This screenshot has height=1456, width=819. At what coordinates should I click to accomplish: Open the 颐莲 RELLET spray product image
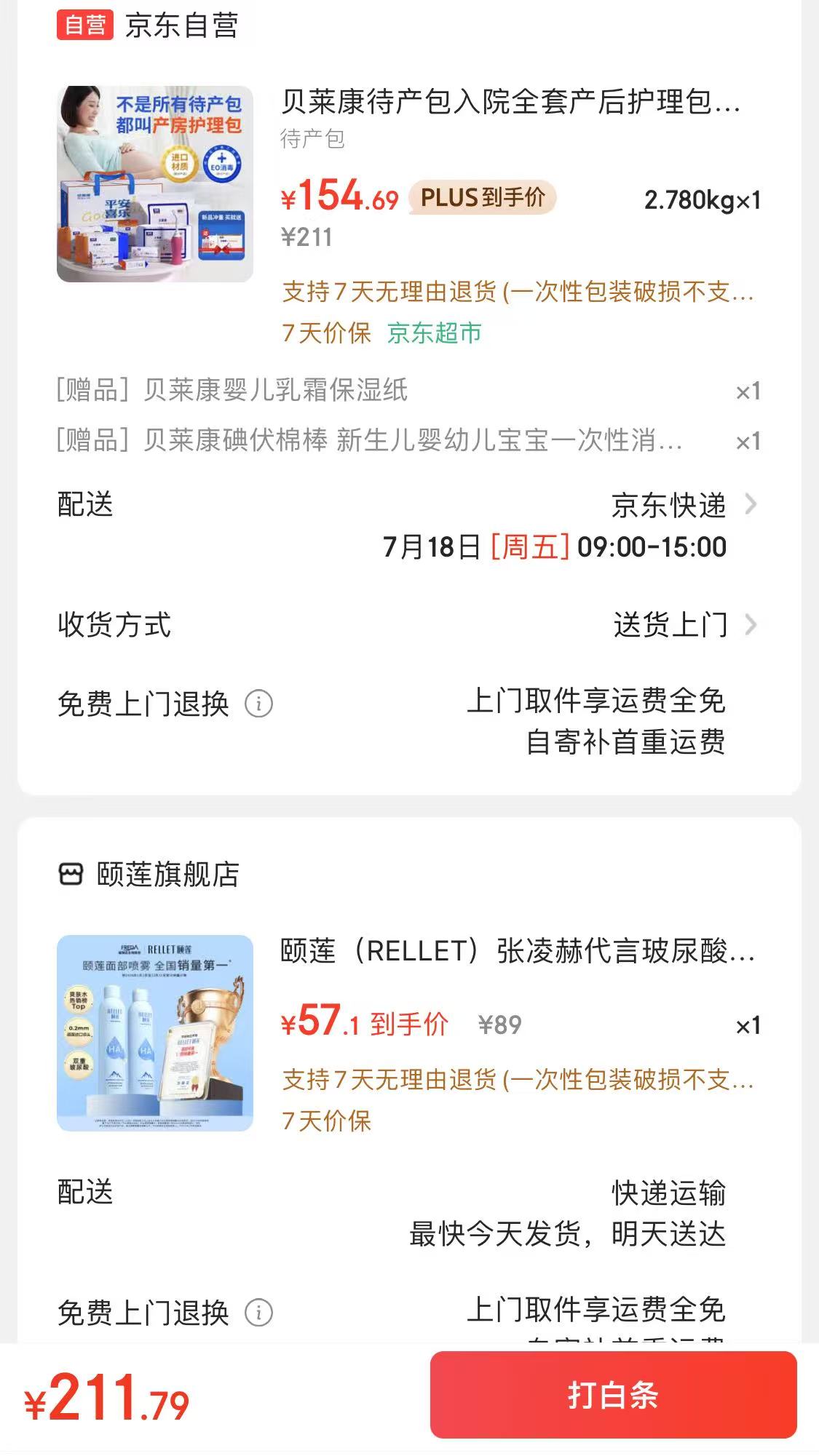[x=155, y=1033]
